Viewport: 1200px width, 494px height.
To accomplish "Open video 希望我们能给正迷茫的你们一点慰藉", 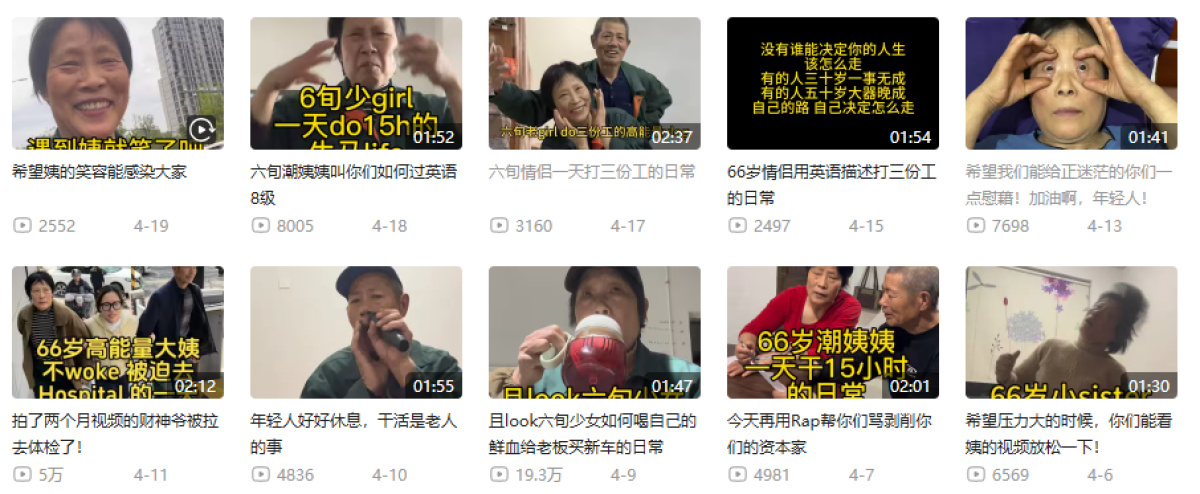I will point(1070,83).
